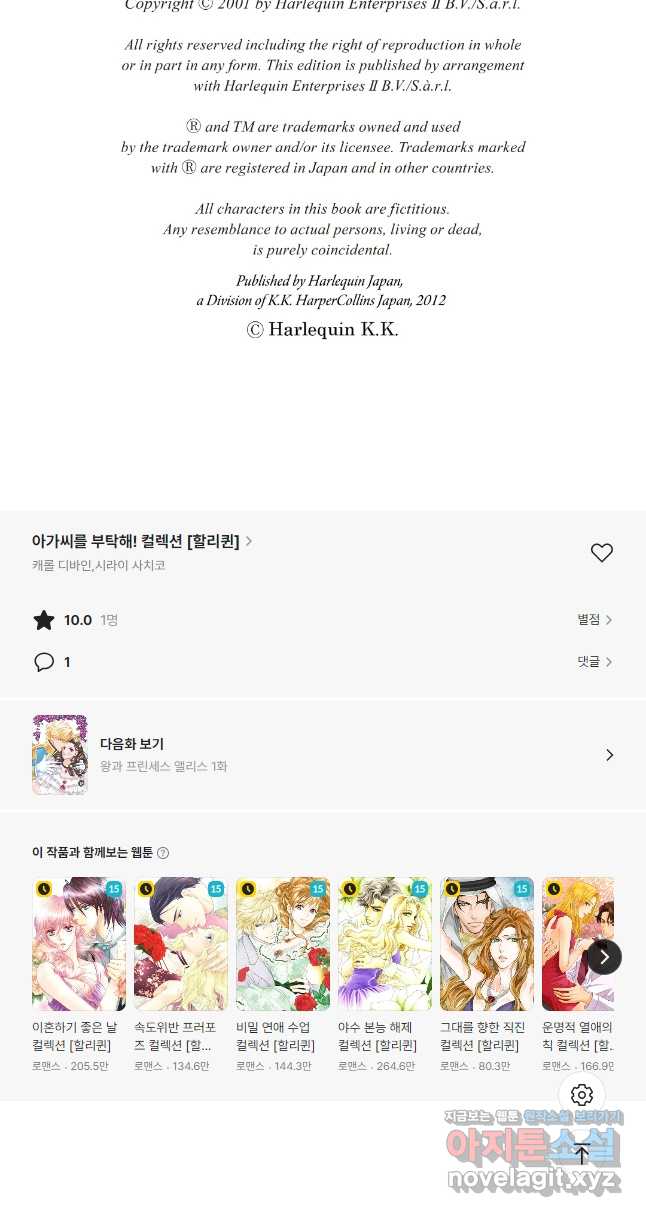Open the 댓글 comments section

[x=594, y=662]
